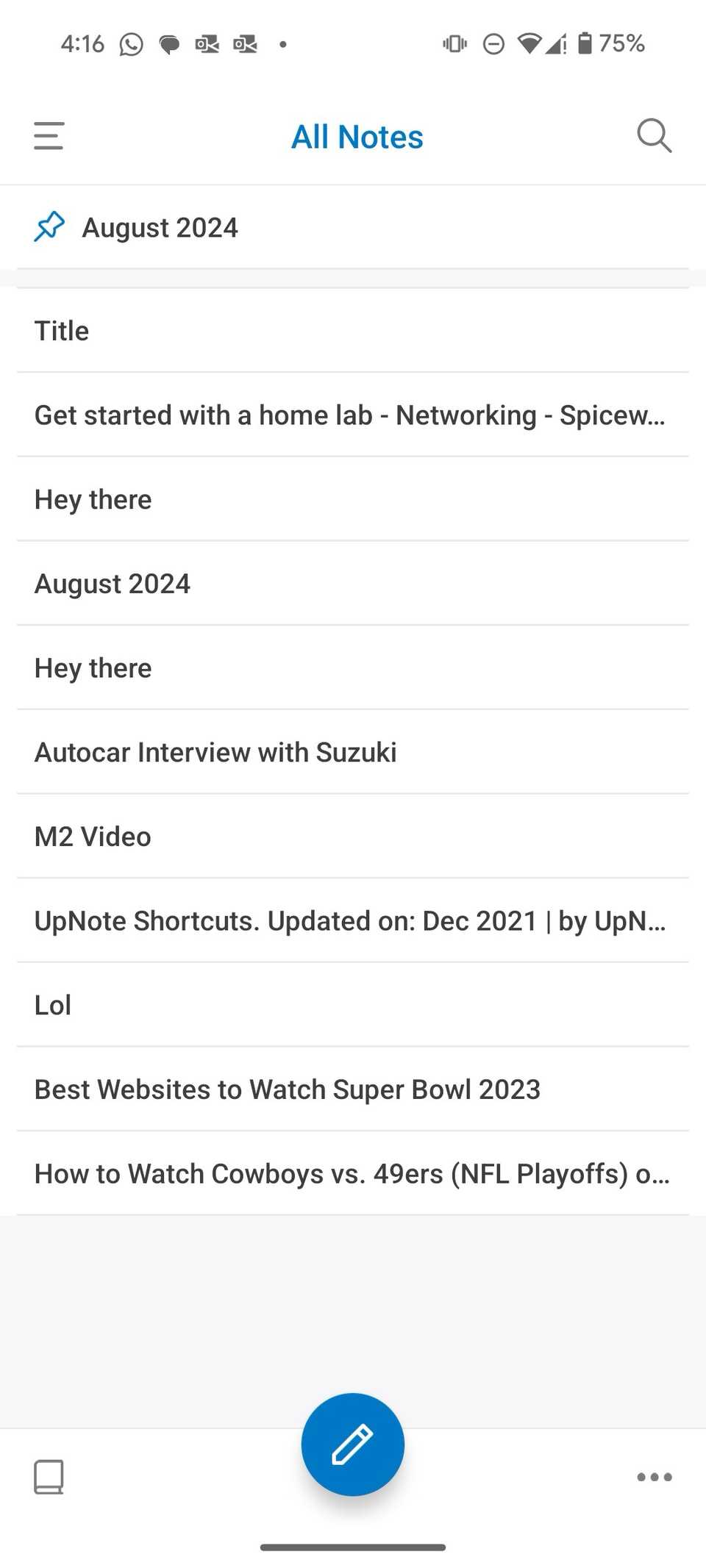Open Autocar Interview with Suzuki note
This screenshot has height=1568, width=706.
(x=215, y=753)
